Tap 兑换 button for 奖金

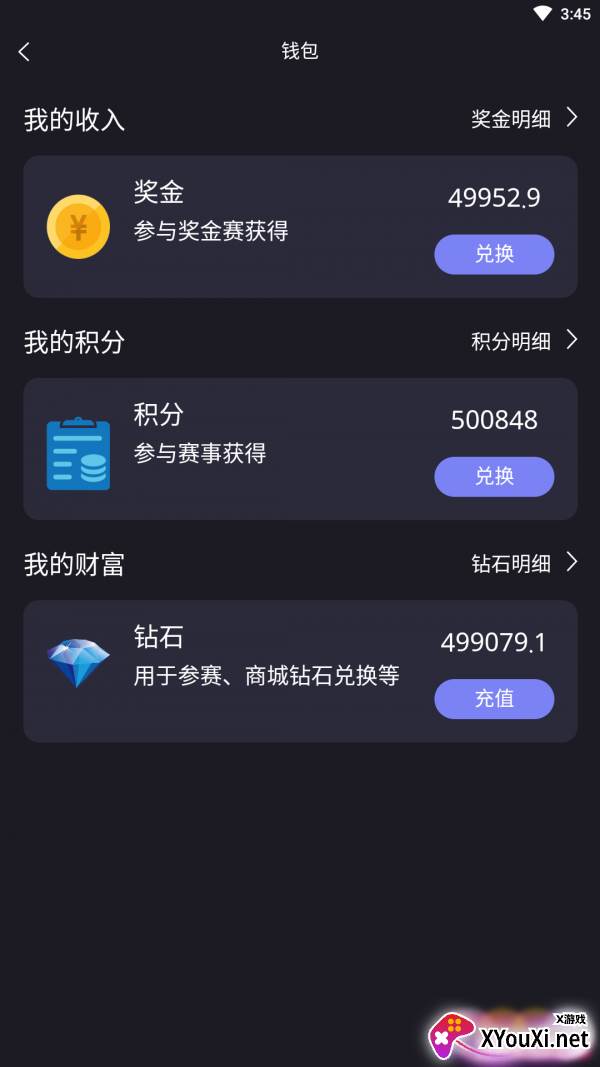pyautogui.click(x=494, y=254)
